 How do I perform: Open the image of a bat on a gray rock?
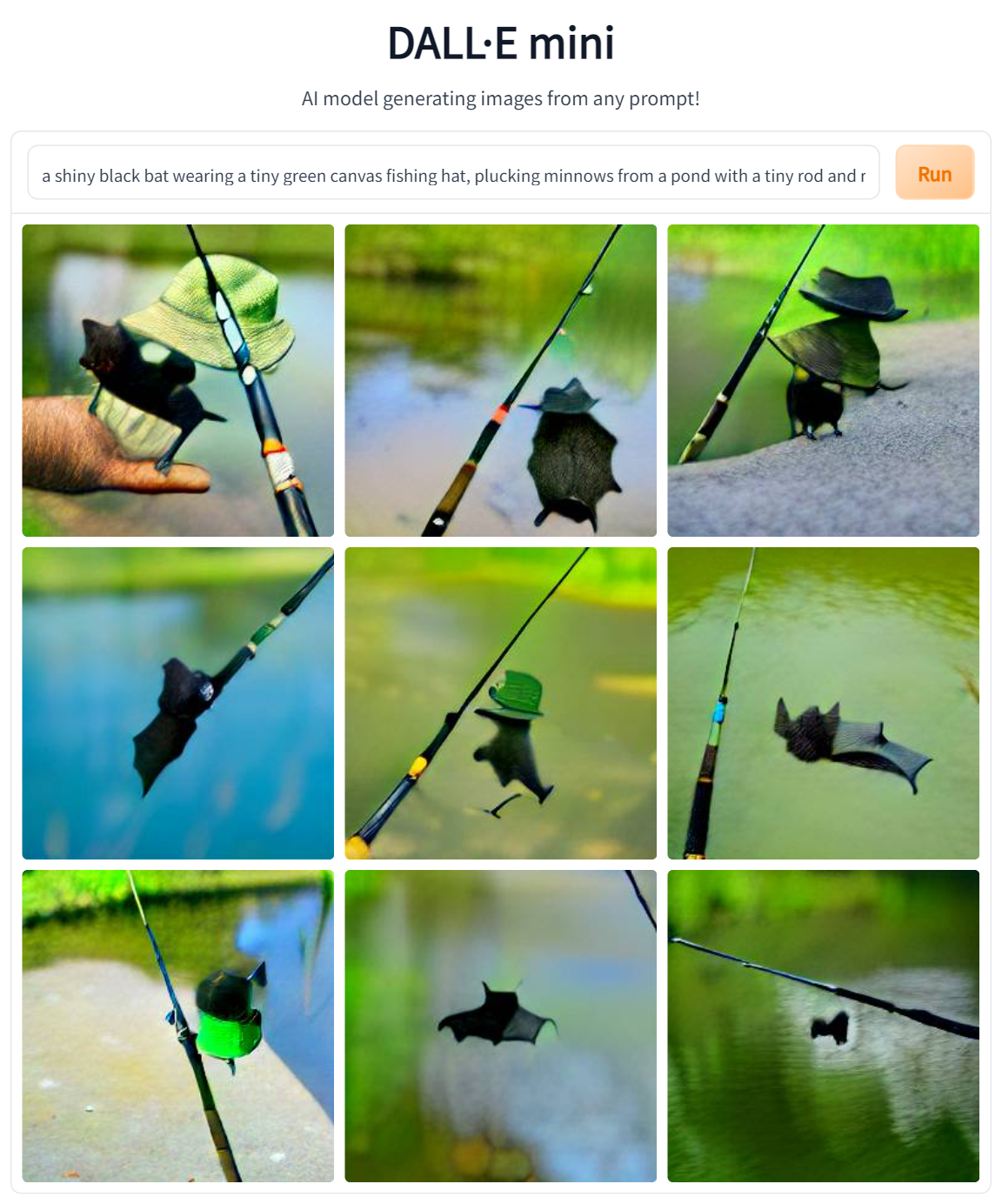click(x=823, y=380)
